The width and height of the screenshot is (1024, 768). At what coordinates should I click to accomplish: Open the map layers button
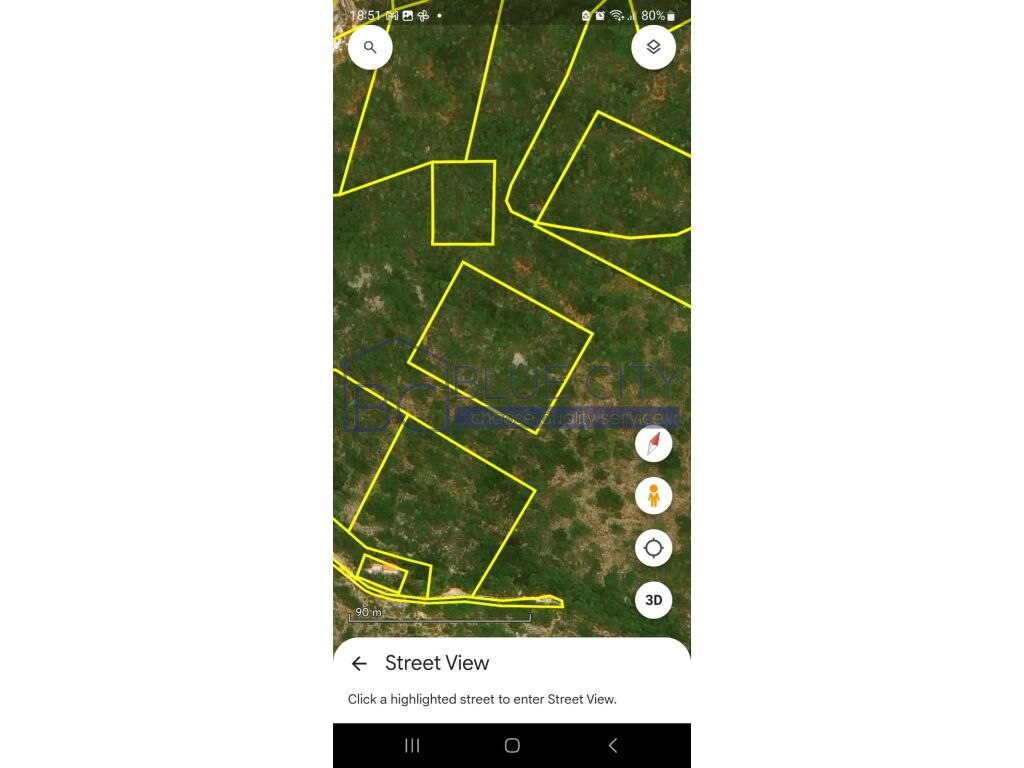[653, 47]
